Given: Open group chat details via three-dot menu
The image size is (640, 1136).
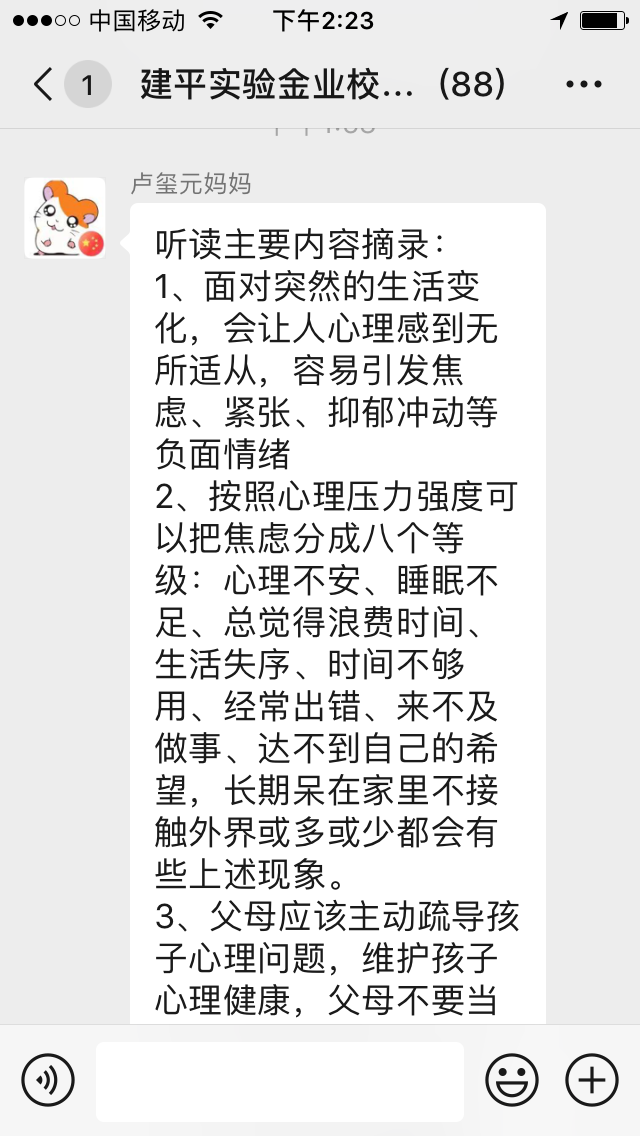Looking at the screenshot, I should pyautogui.click(x=583, y=85).
